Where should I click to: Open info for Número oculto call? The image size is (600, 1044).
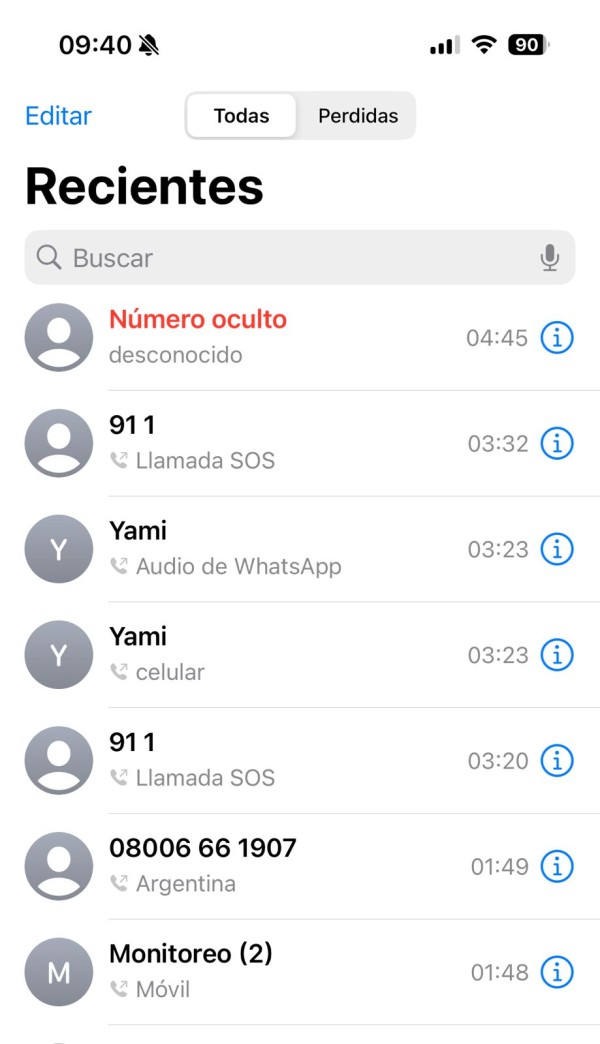(x=557, y=338)
